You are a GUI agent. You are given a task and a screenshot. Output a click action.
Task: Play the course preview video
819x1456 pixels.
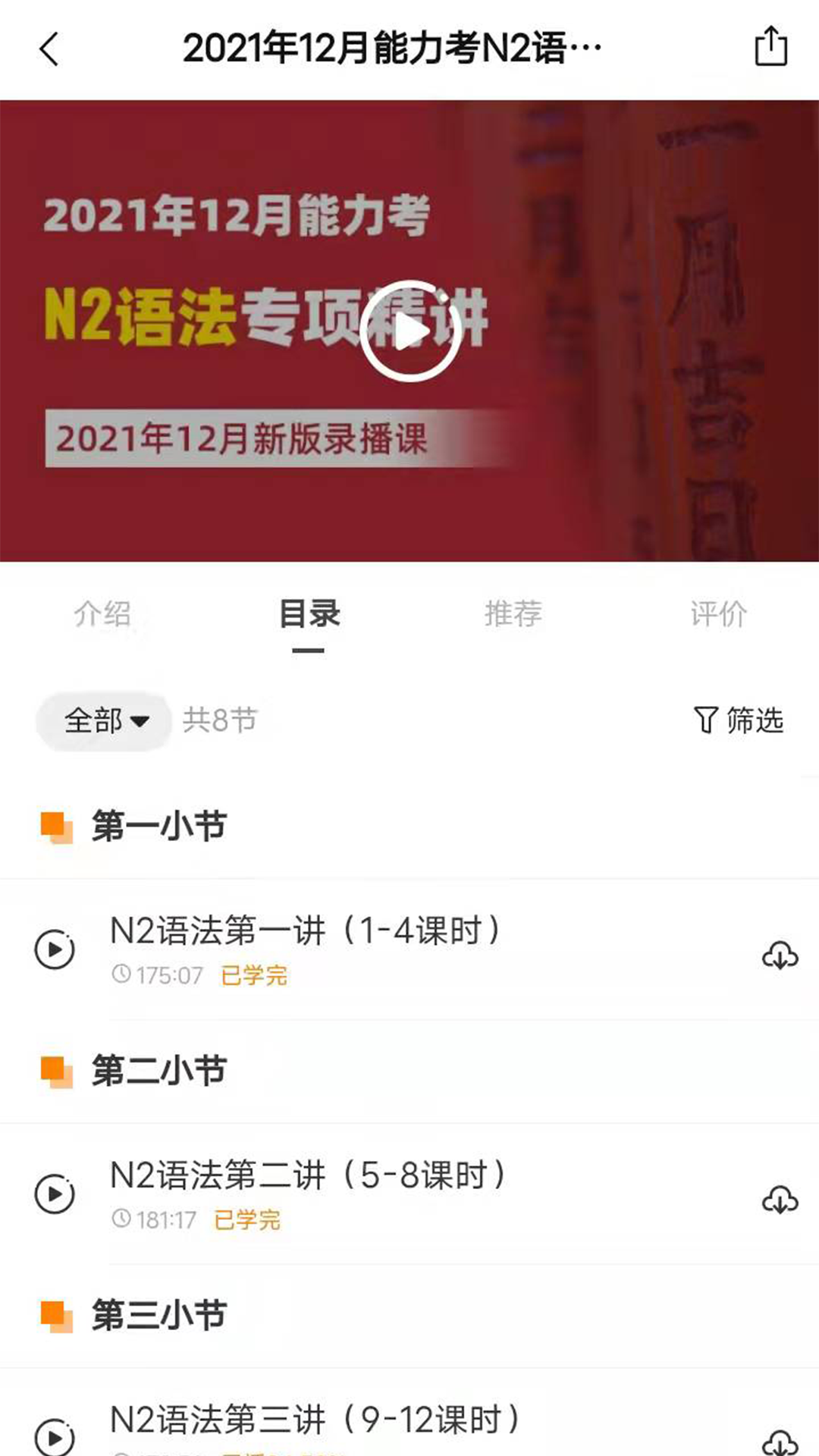[x=410, y=331]
